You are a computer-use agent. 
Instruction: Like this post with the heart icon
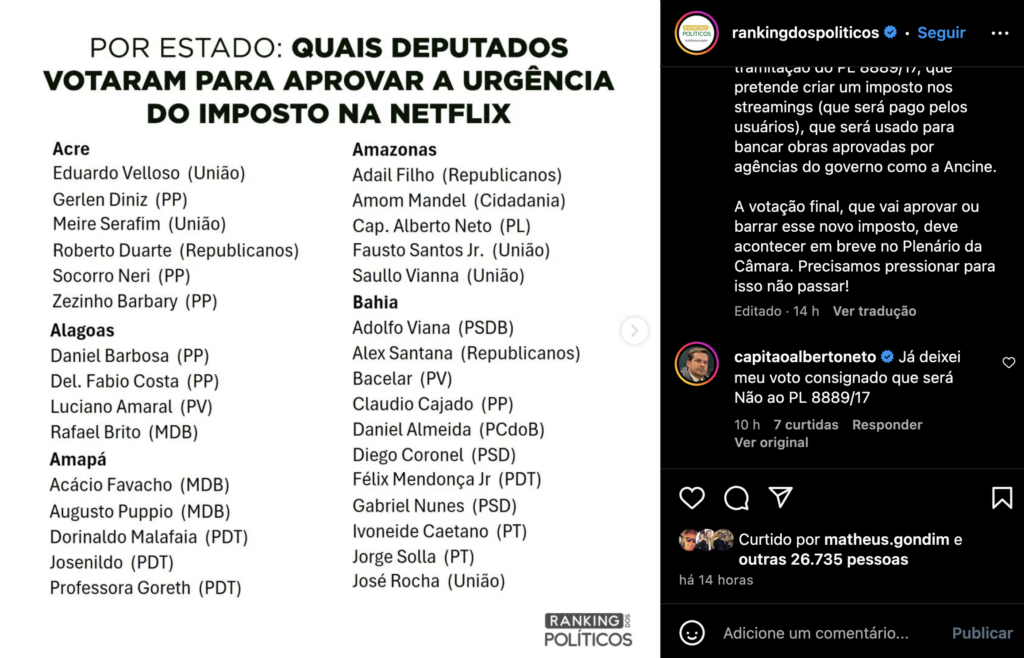coord(692,497)
